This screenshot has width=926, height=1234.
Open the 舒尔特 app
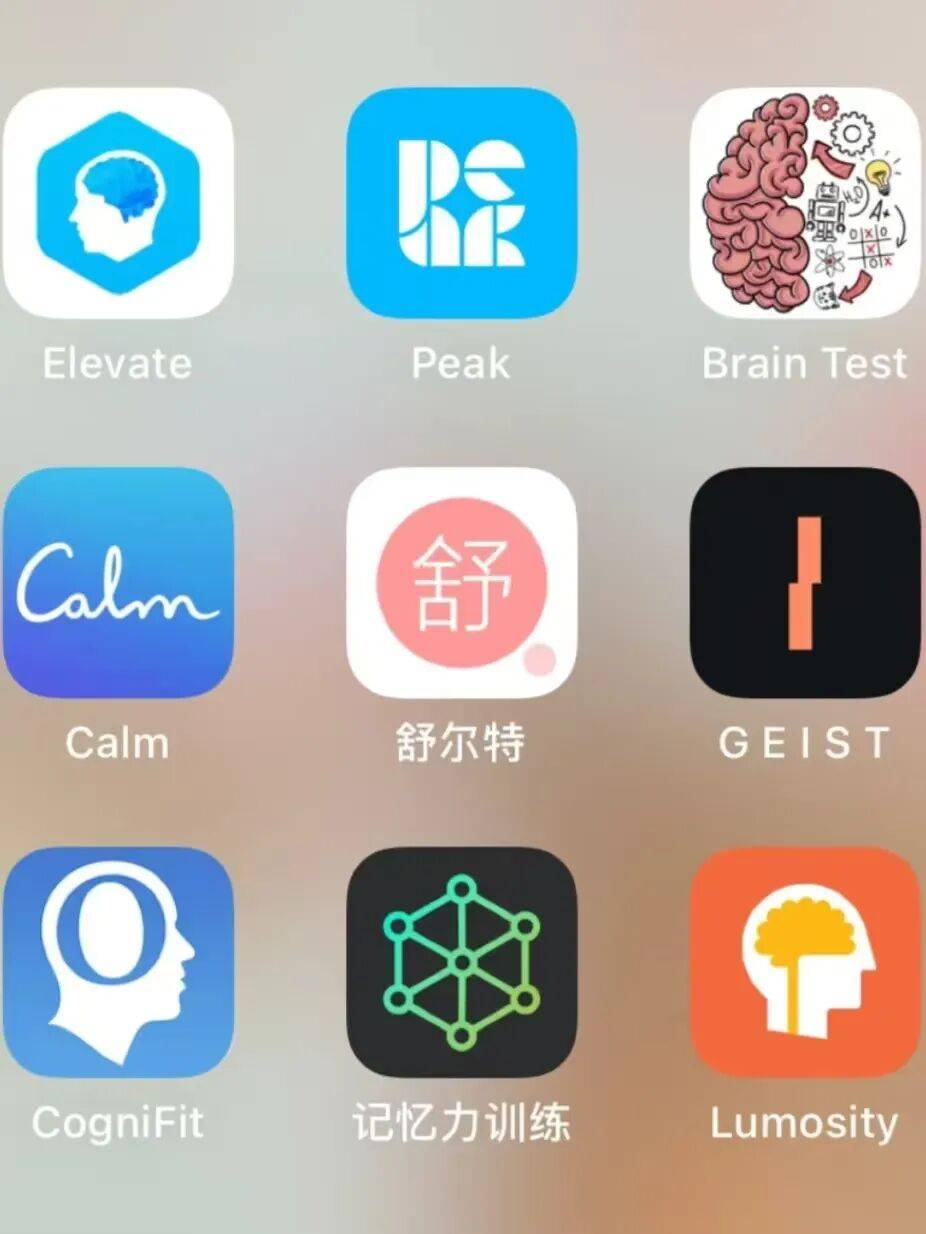pyautogui.click(x=461, y=582)
